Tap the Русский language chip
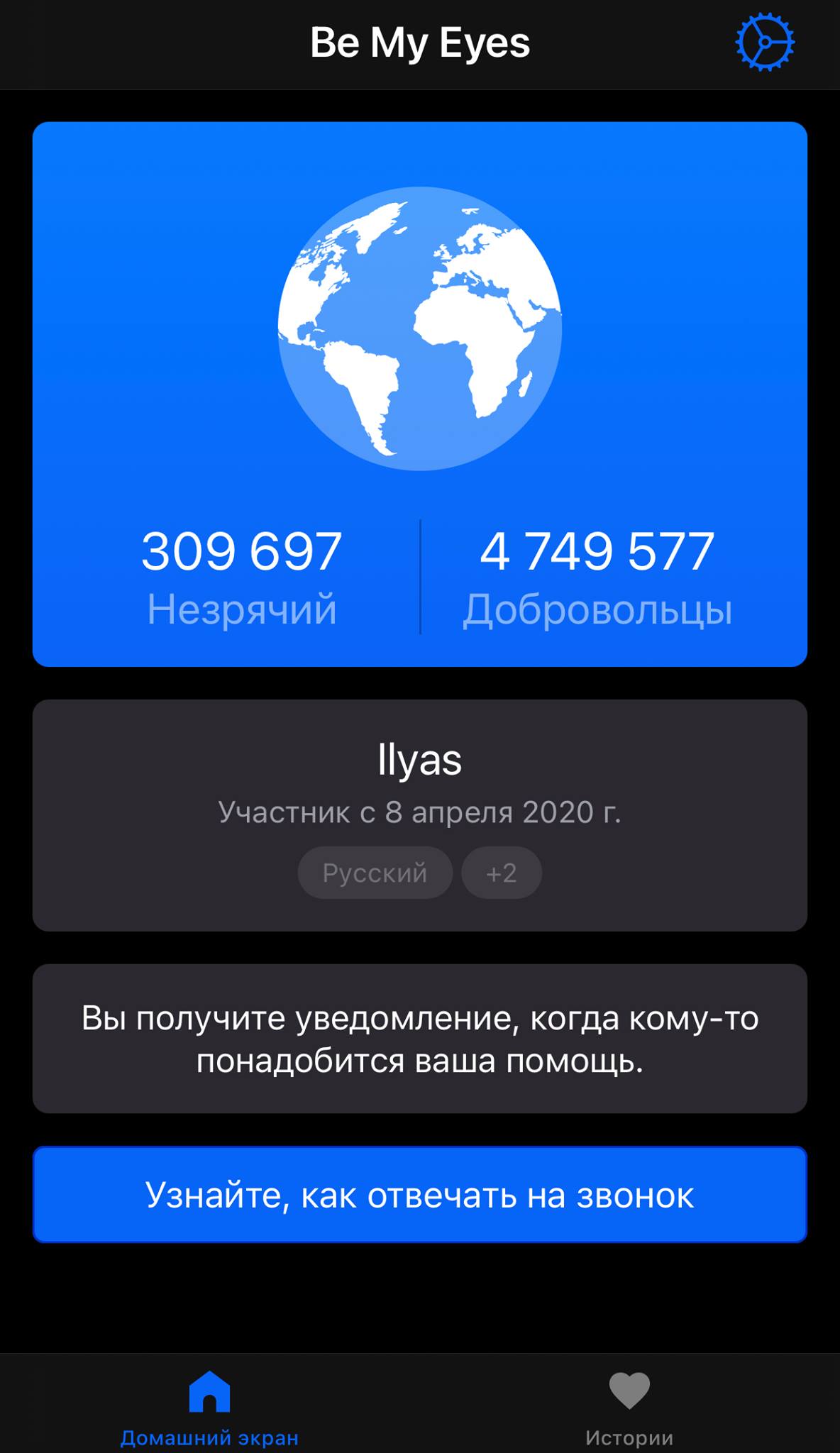 click(375, 873)
